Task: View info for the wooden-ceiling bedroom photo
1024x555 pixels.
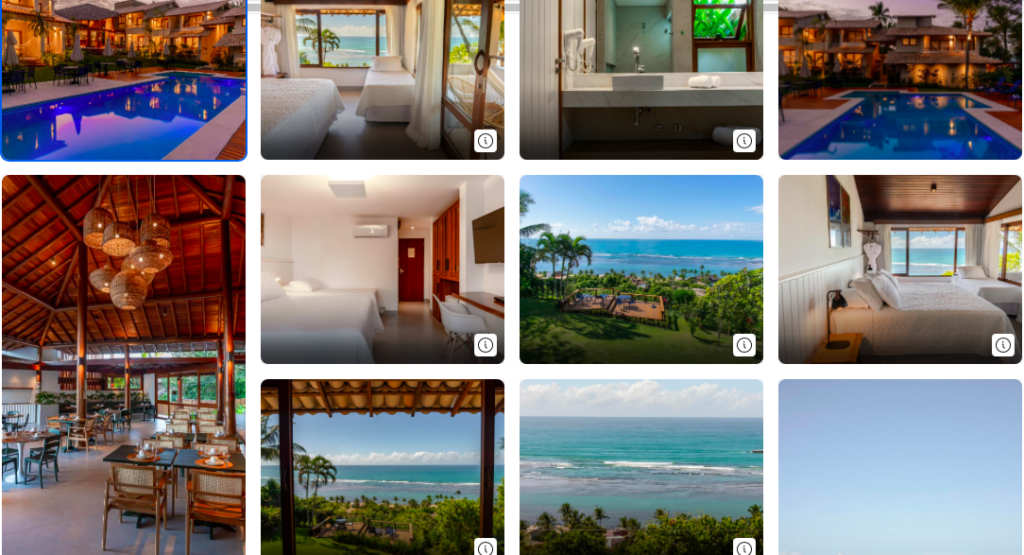Action: click(1002, 345)
